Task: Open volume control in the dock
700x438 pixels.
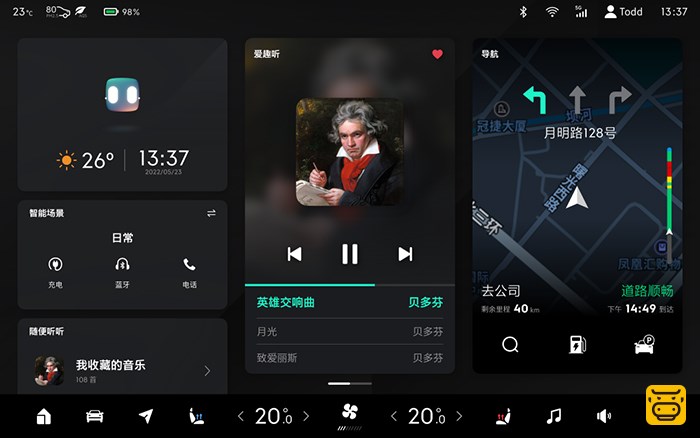Action: [604, 416]
